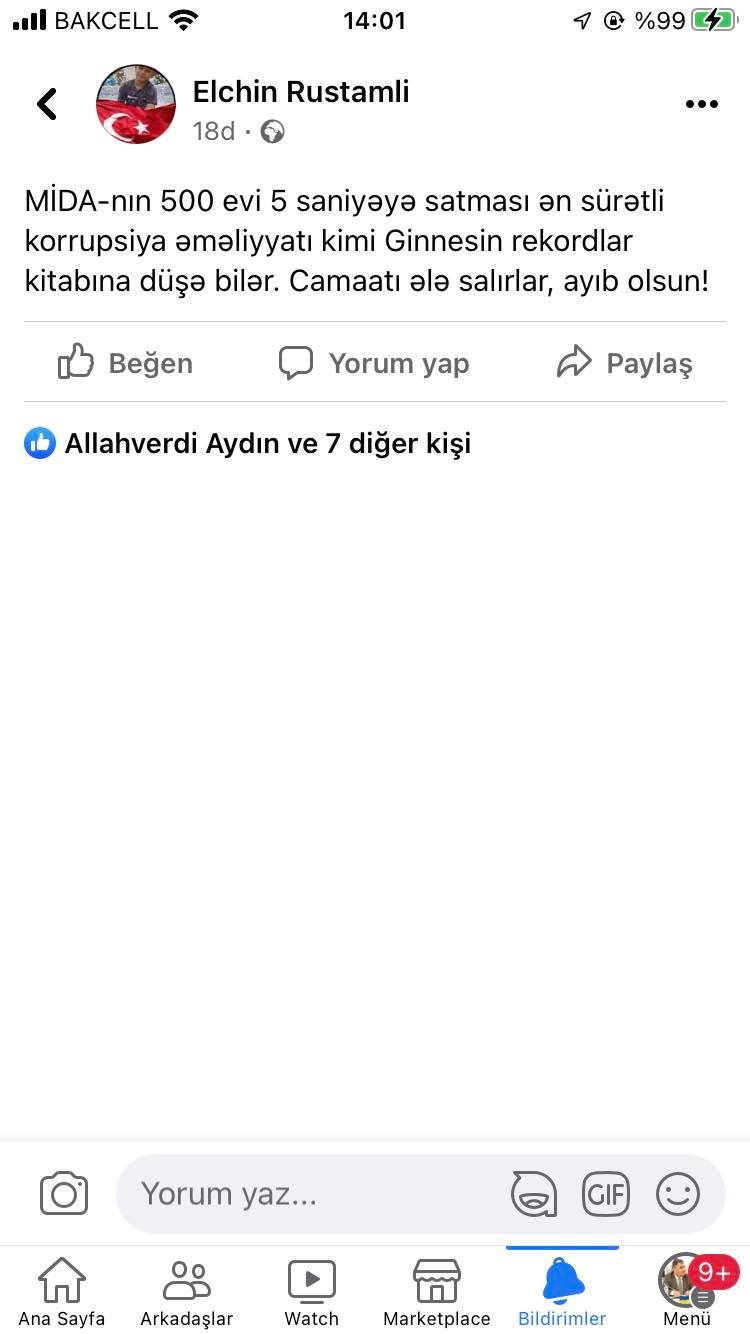Tap Yorum yap to comment
750x1334 pixels.
coord(374,362)
